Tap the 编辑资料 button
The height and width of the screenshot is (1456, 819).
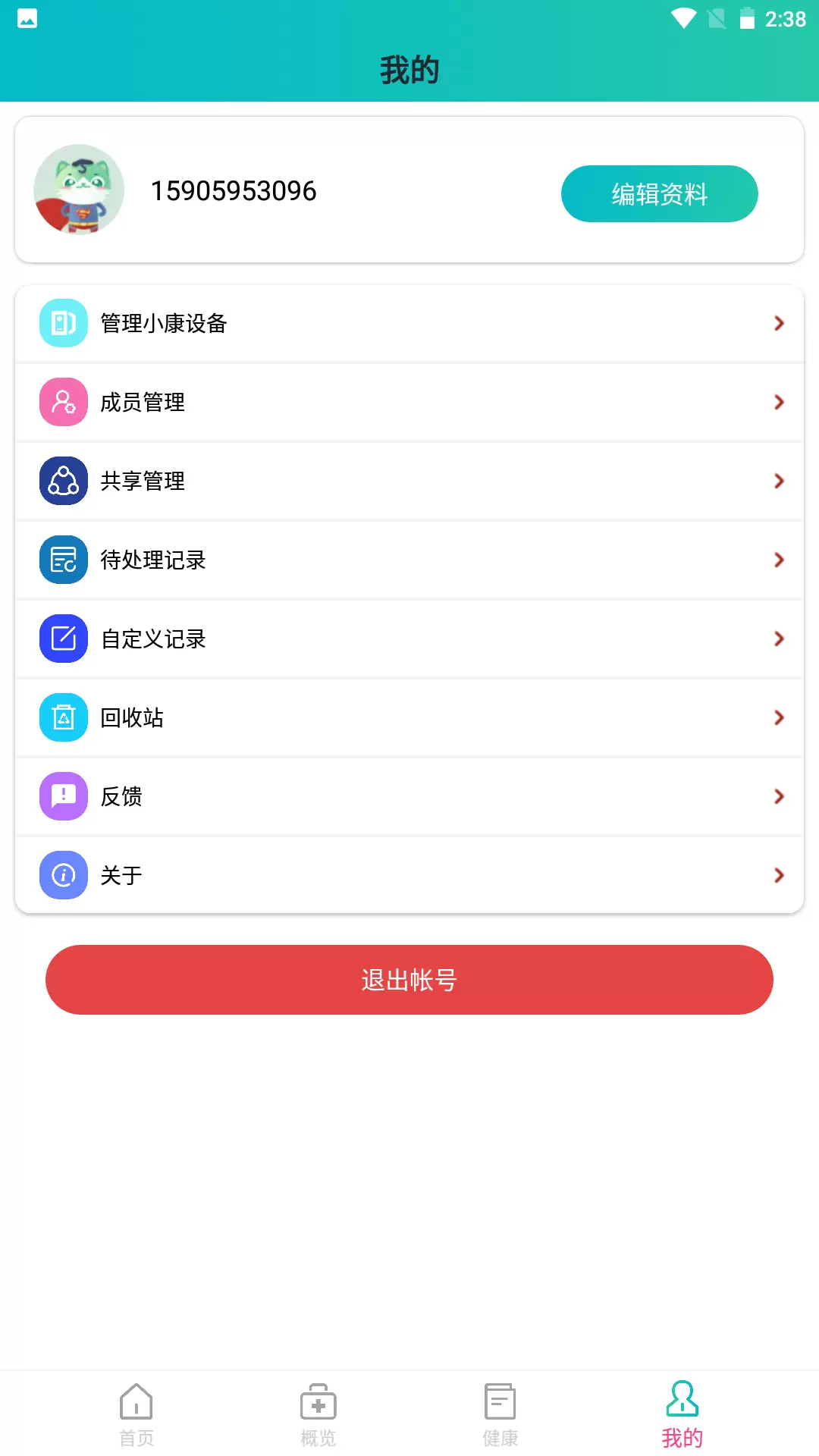coord(659,194)
